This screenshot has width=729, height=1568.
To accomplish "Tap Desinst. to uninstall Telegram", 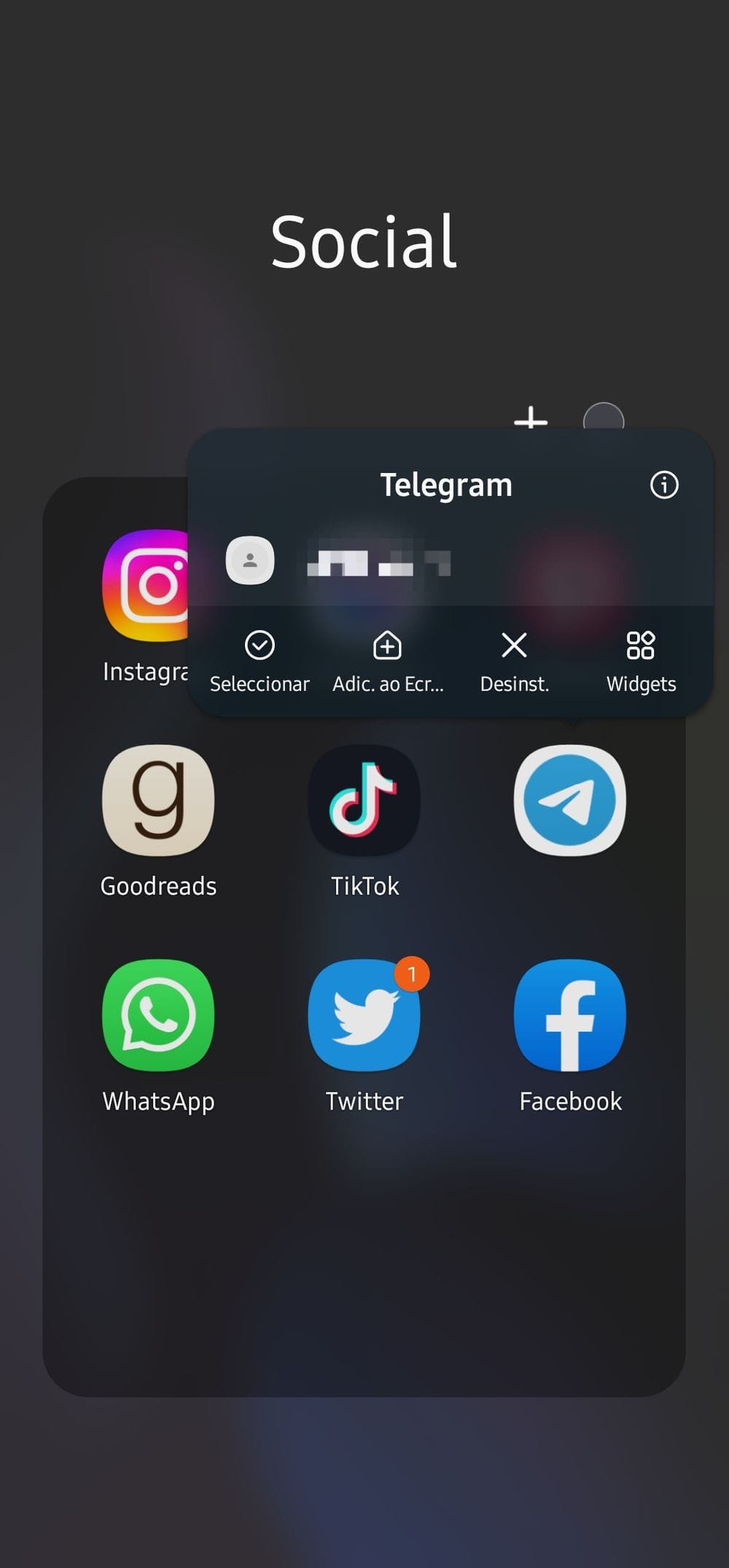I will click(x=514, y=662).
